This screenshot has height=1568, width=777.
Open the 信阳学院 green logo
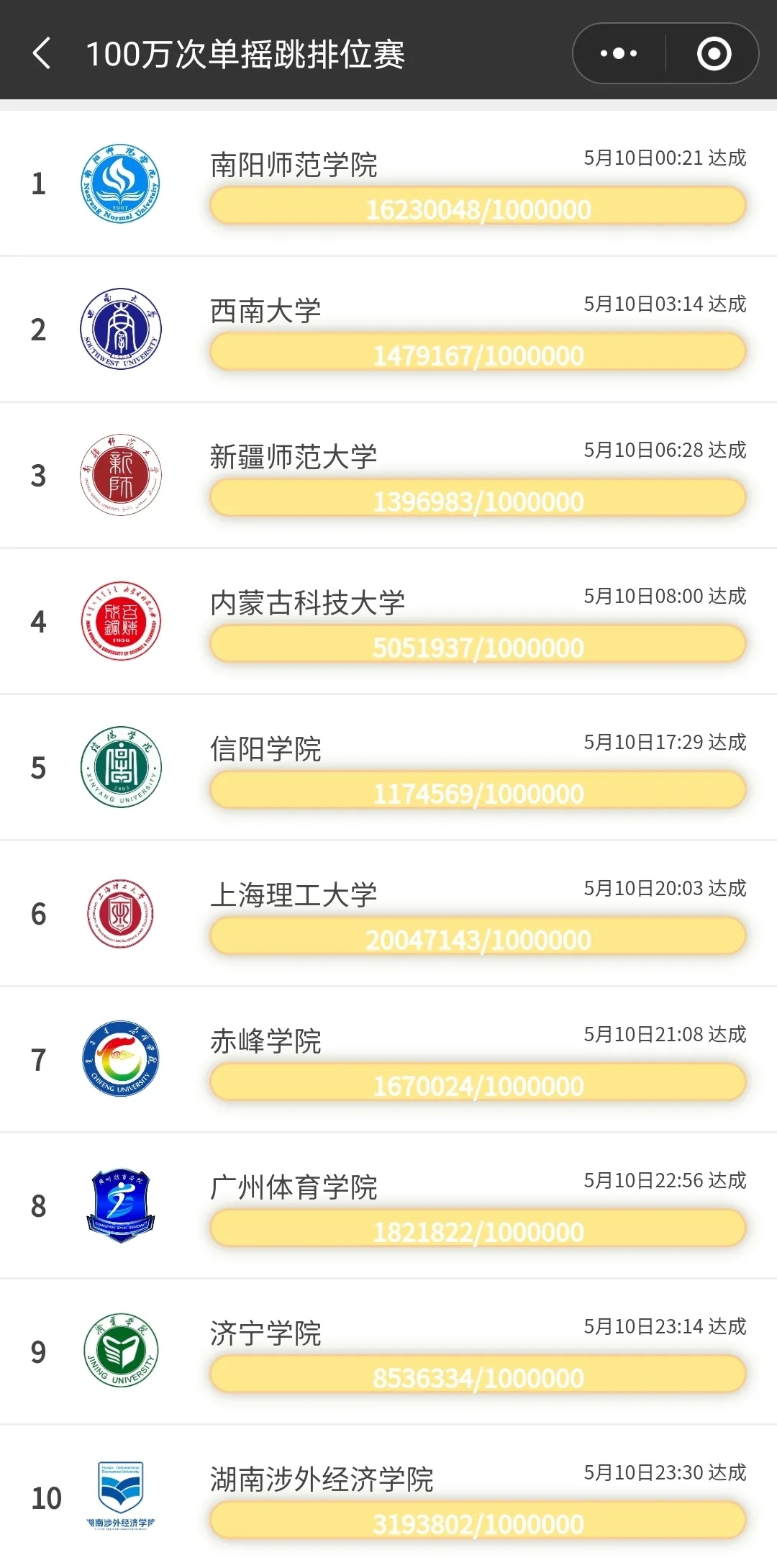click(120, 767)
